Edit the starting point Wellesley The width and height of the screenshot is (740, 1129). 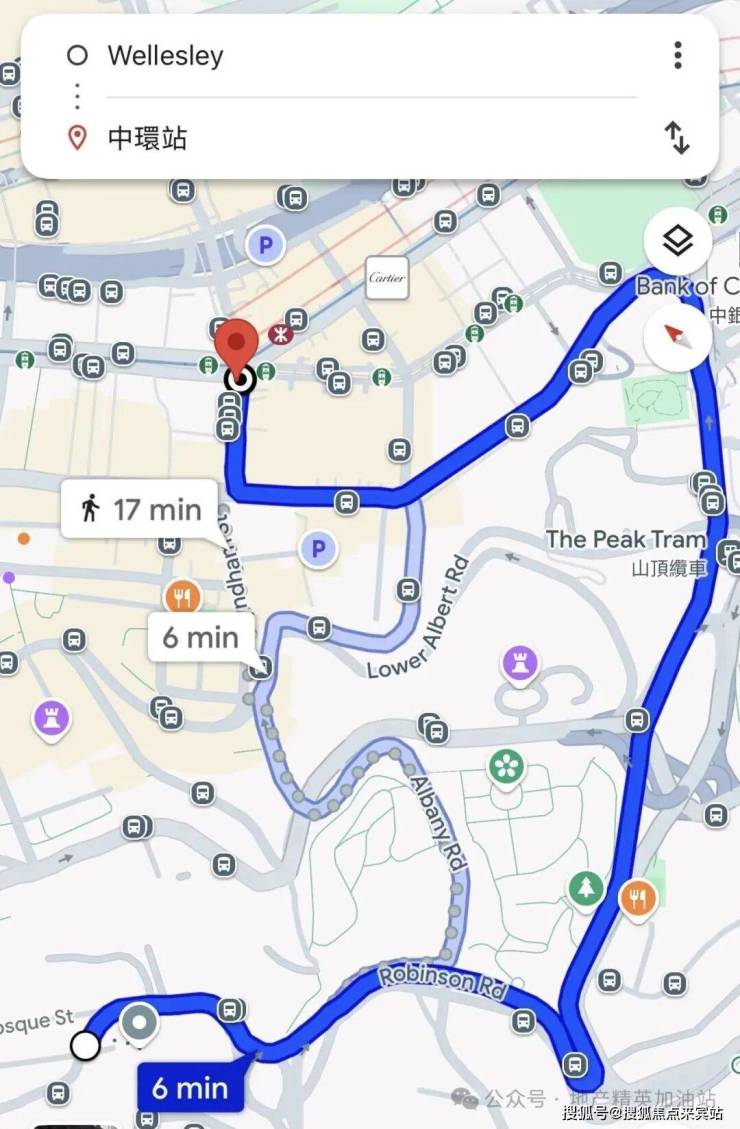tap(166, 56)
